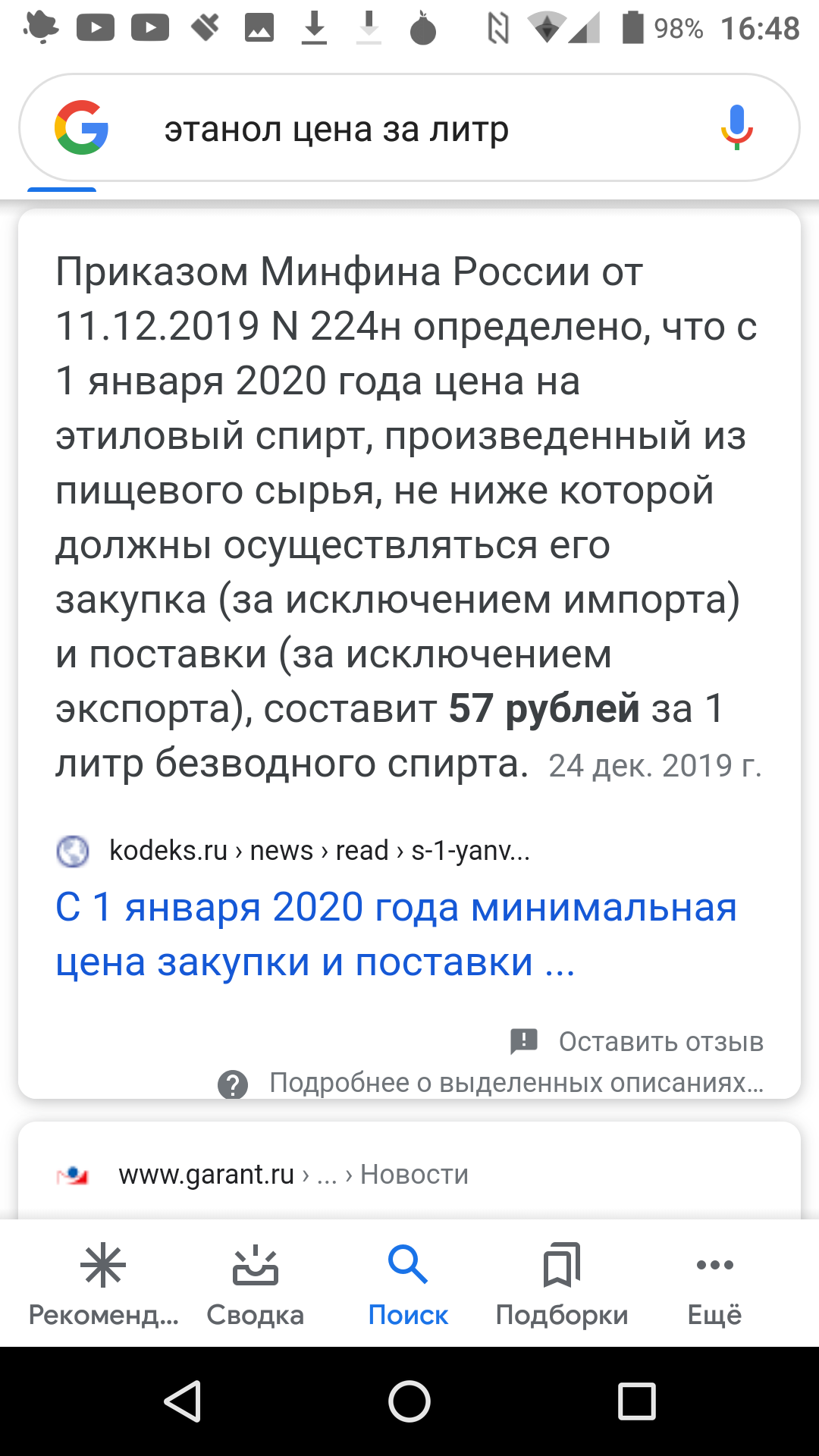Open the www.garant.ru search result
The image size is (819, 1456).
(293, 1175)
